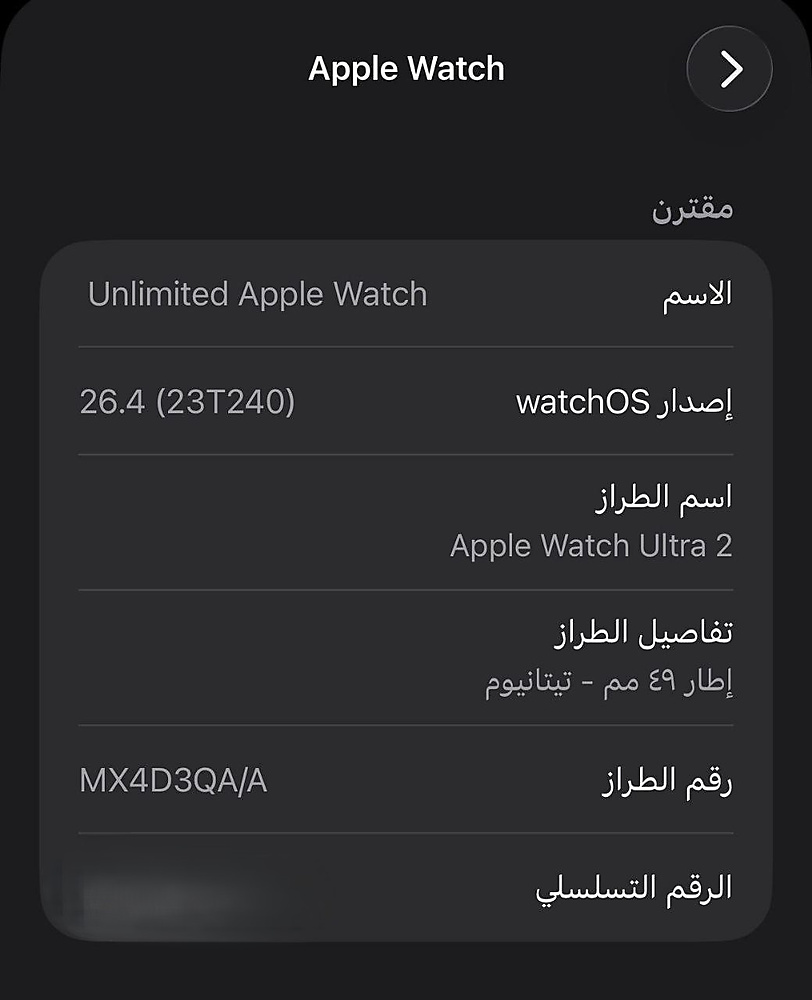Tap the اسم الطراز model name row
Viewport: 812px width, 1000px height.
tap(668, 496)
